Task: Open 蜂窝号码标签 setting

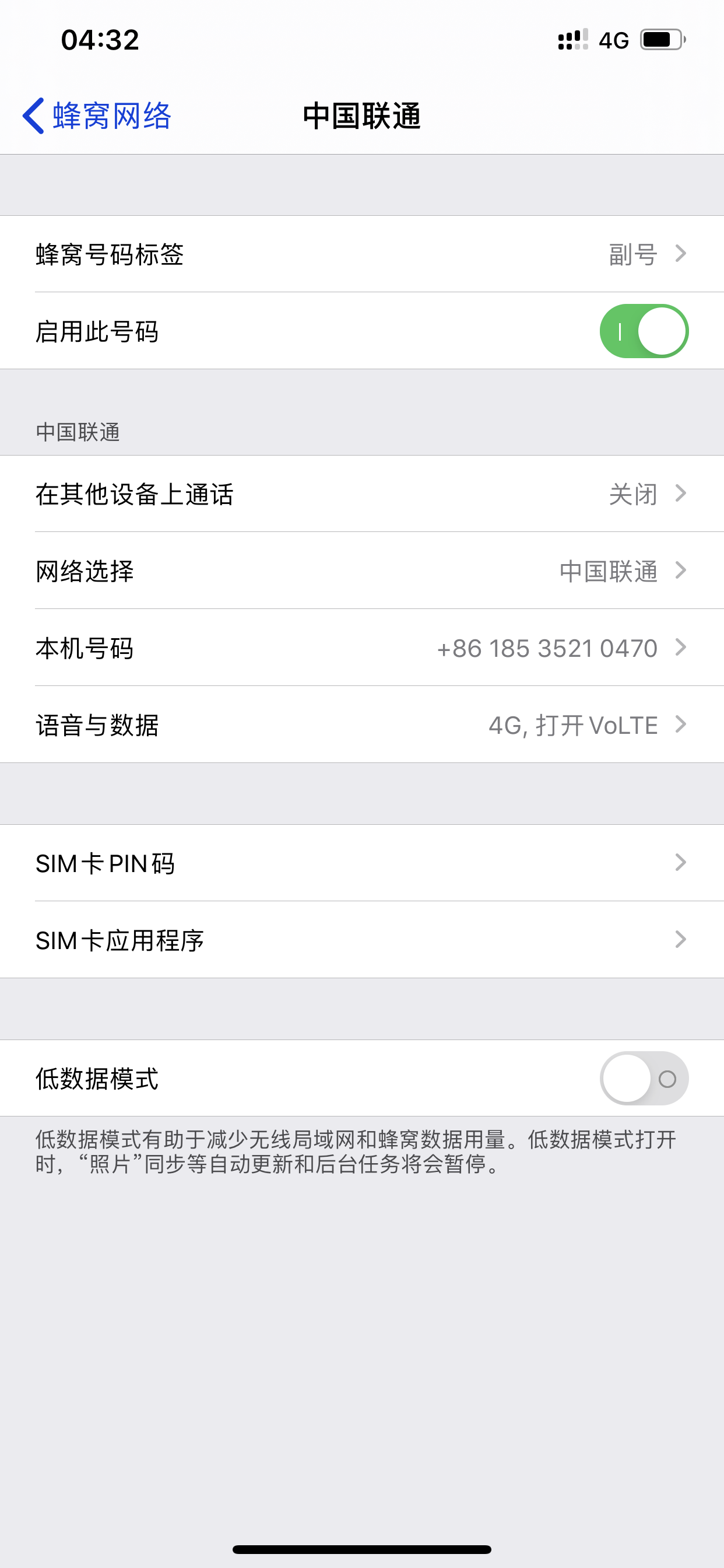Action: click(361, 254)
